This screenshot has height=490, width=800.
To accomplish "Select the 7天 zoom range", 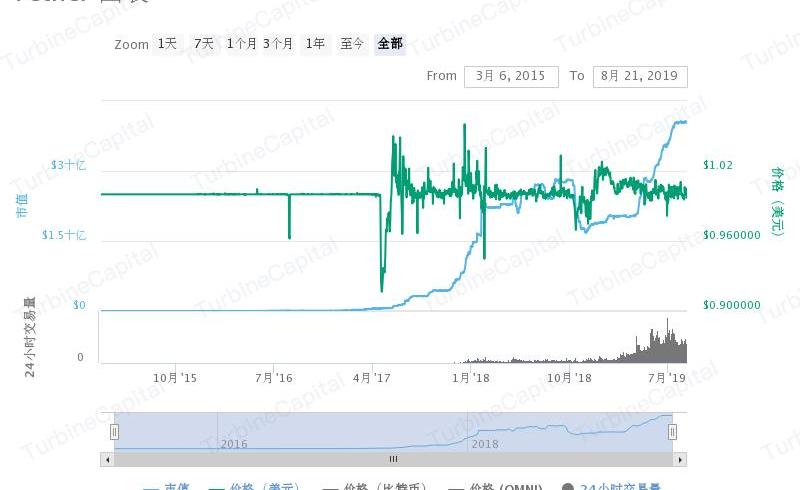I will [x=204, y=44].
